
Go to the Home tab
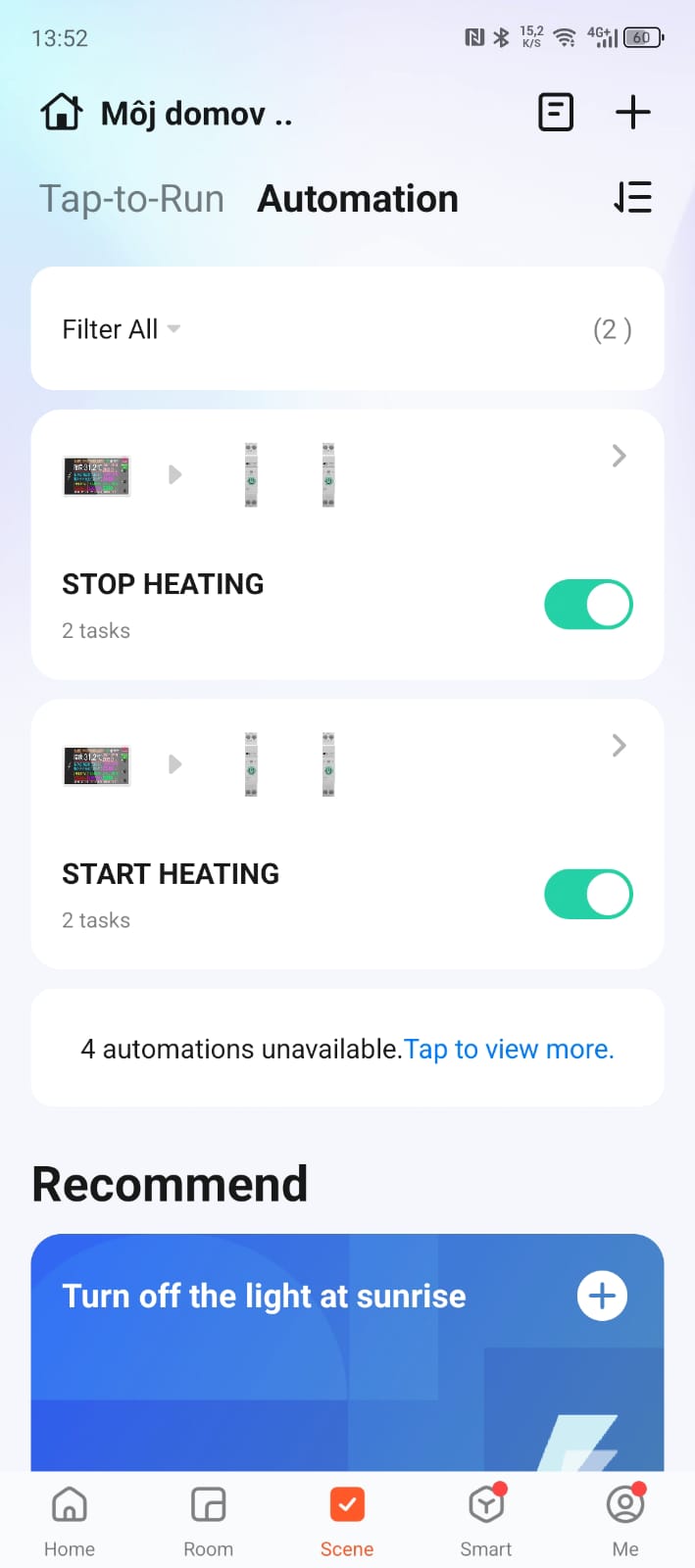(70, 1521)
